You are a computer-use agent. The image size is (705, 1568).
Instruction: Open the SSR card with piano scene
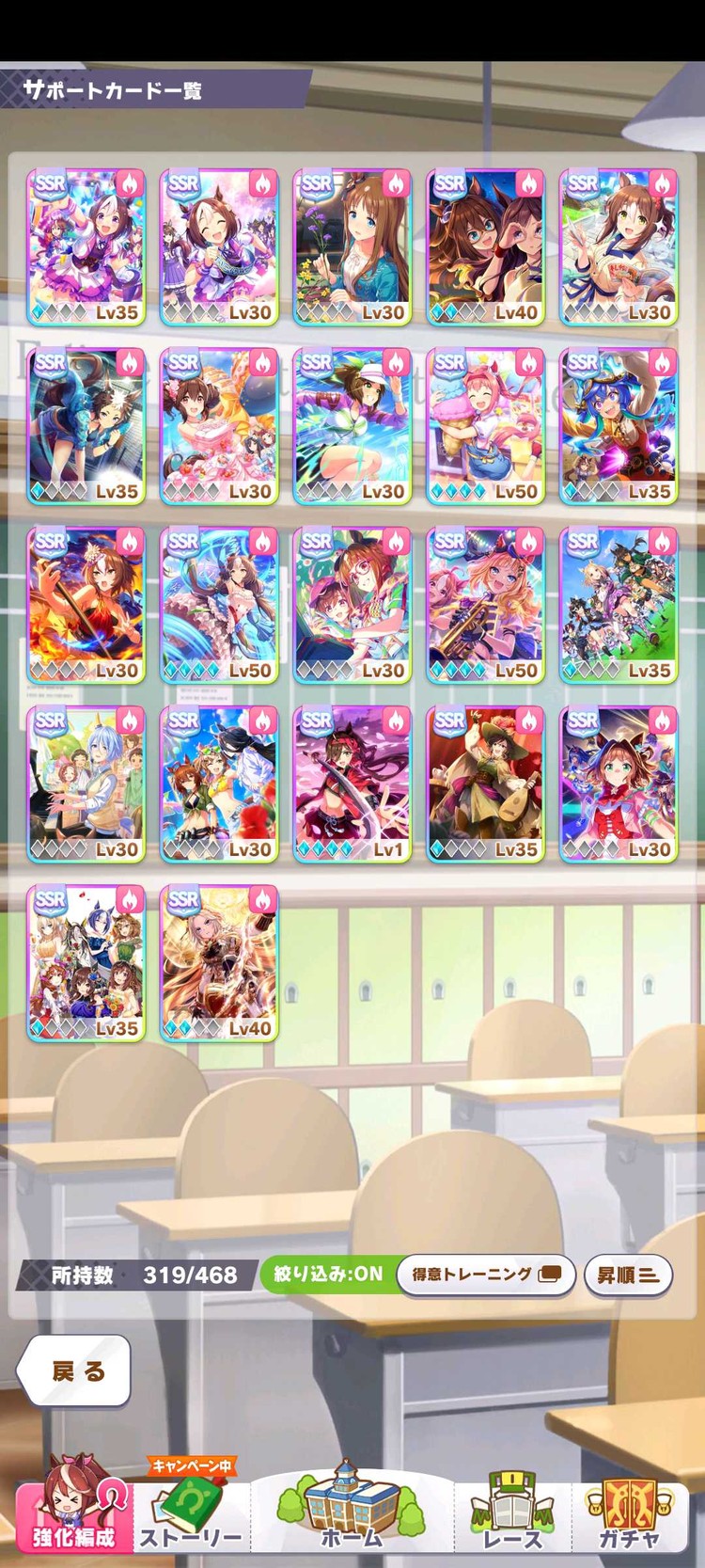(x=86, y=784)
